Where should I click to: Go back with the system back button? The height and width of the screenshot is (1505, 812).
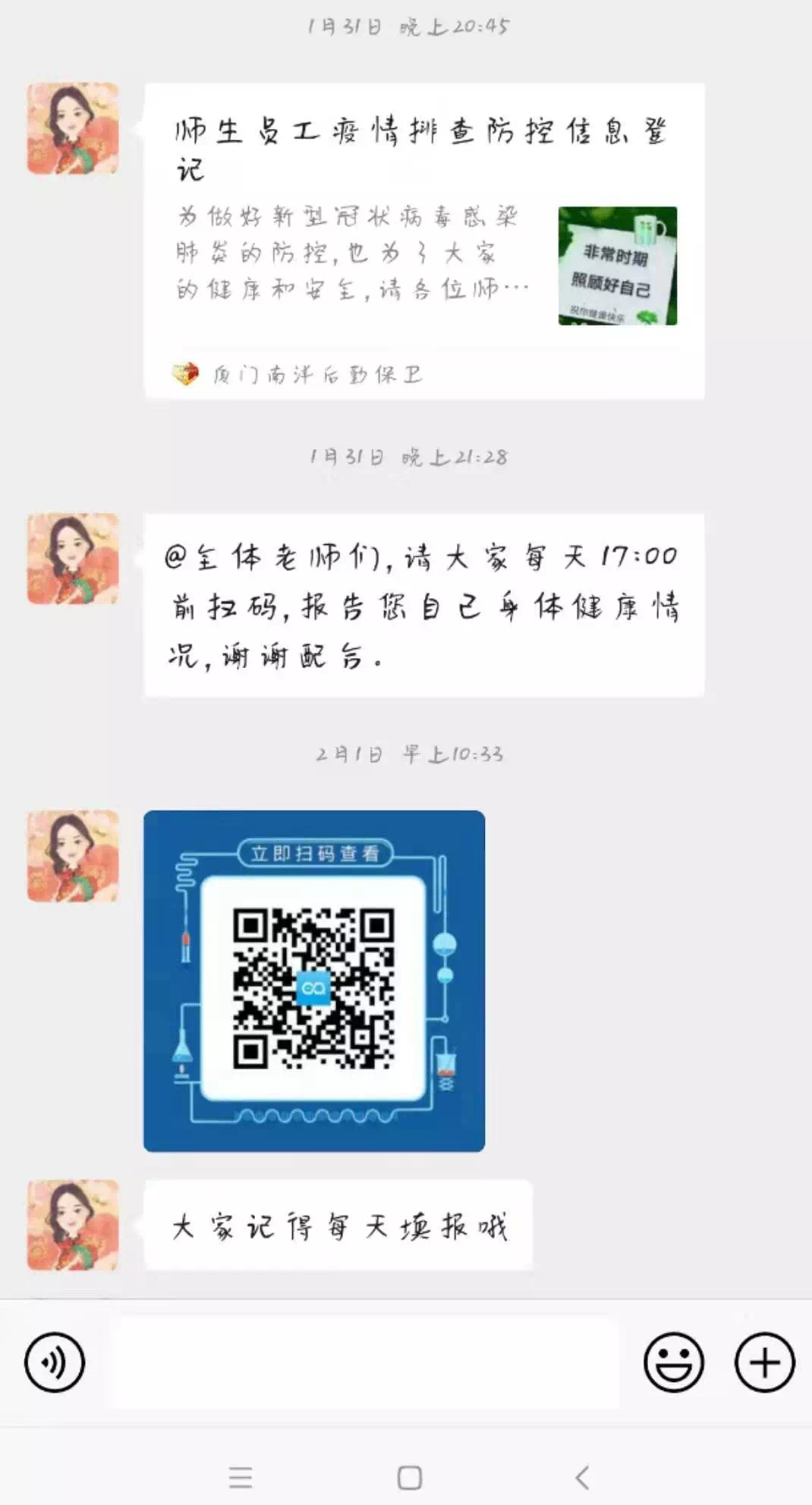(582, 1478)
